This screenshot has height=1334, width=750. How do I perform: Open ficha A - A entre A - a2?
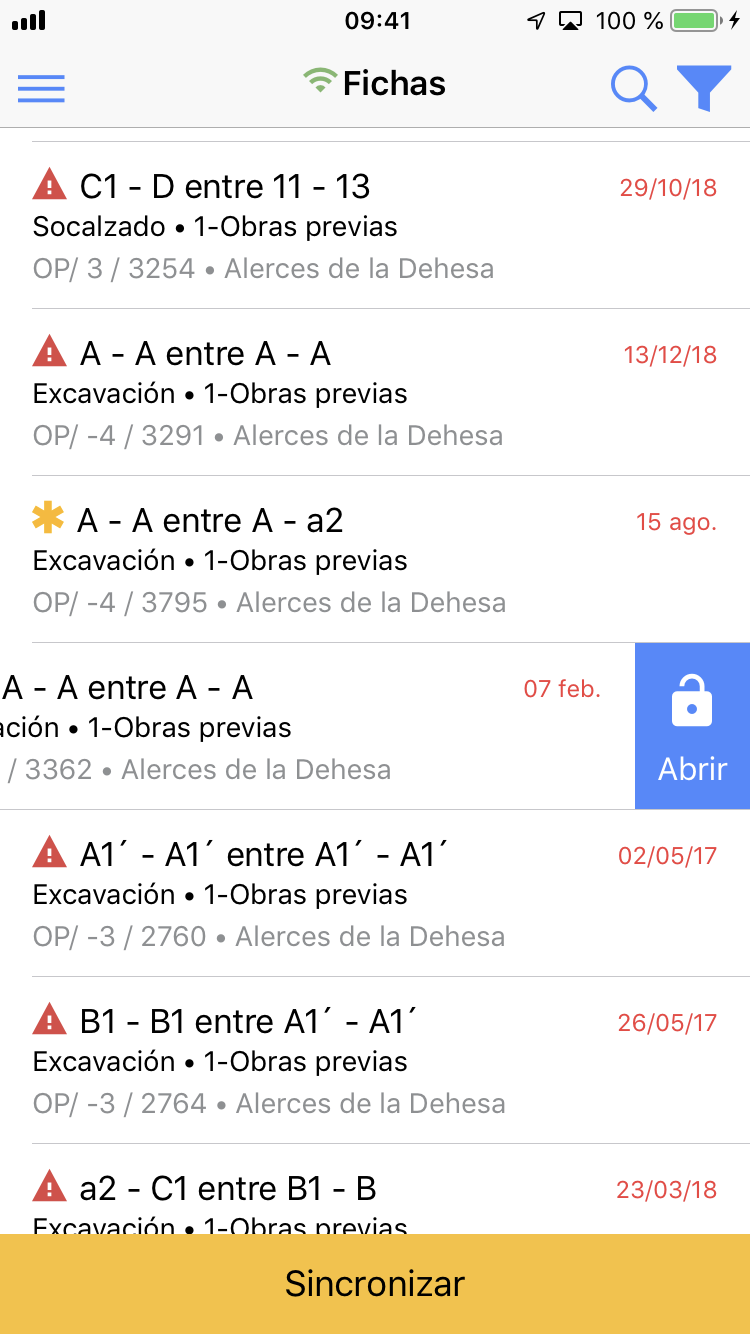tap(375, 560)
